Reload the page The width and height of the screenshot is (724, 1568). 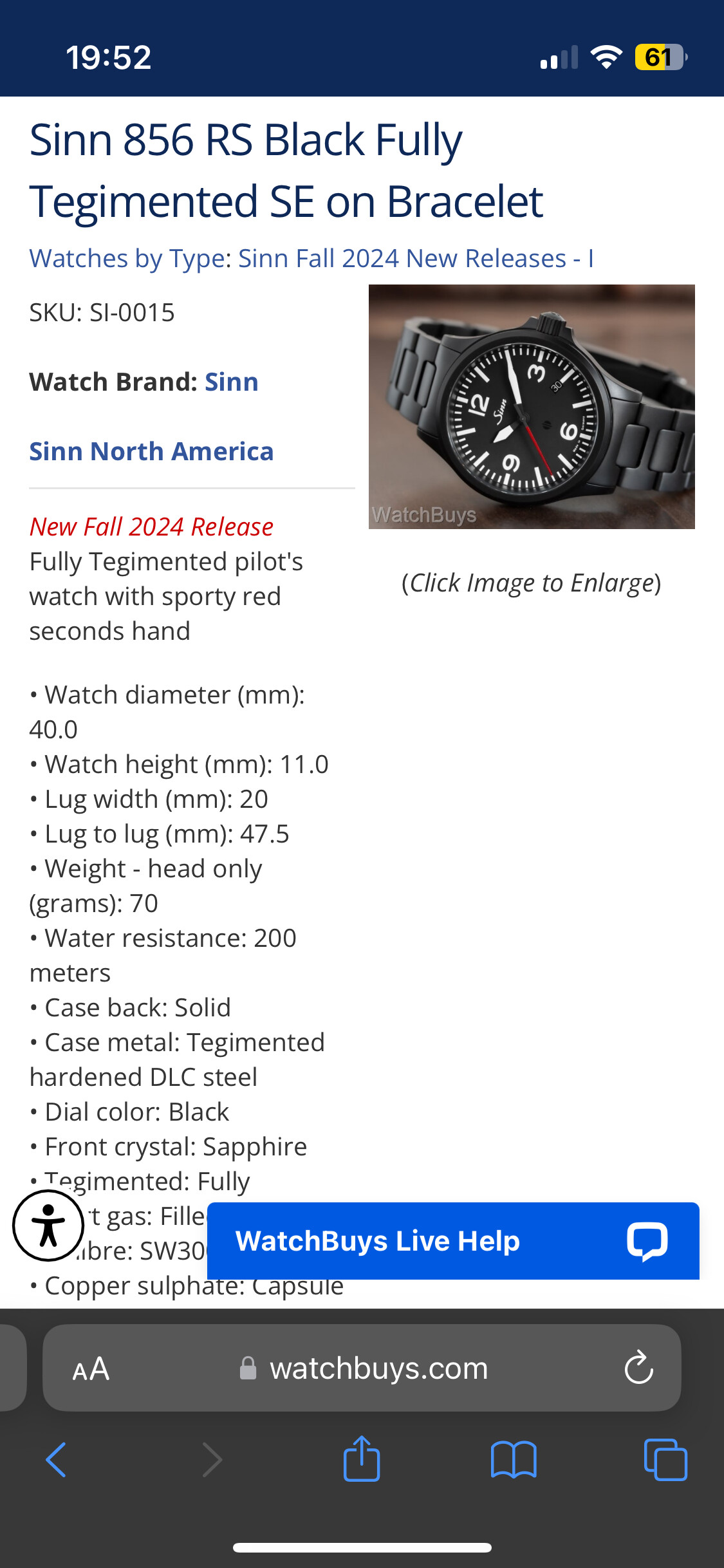(x=639, y=1368)
